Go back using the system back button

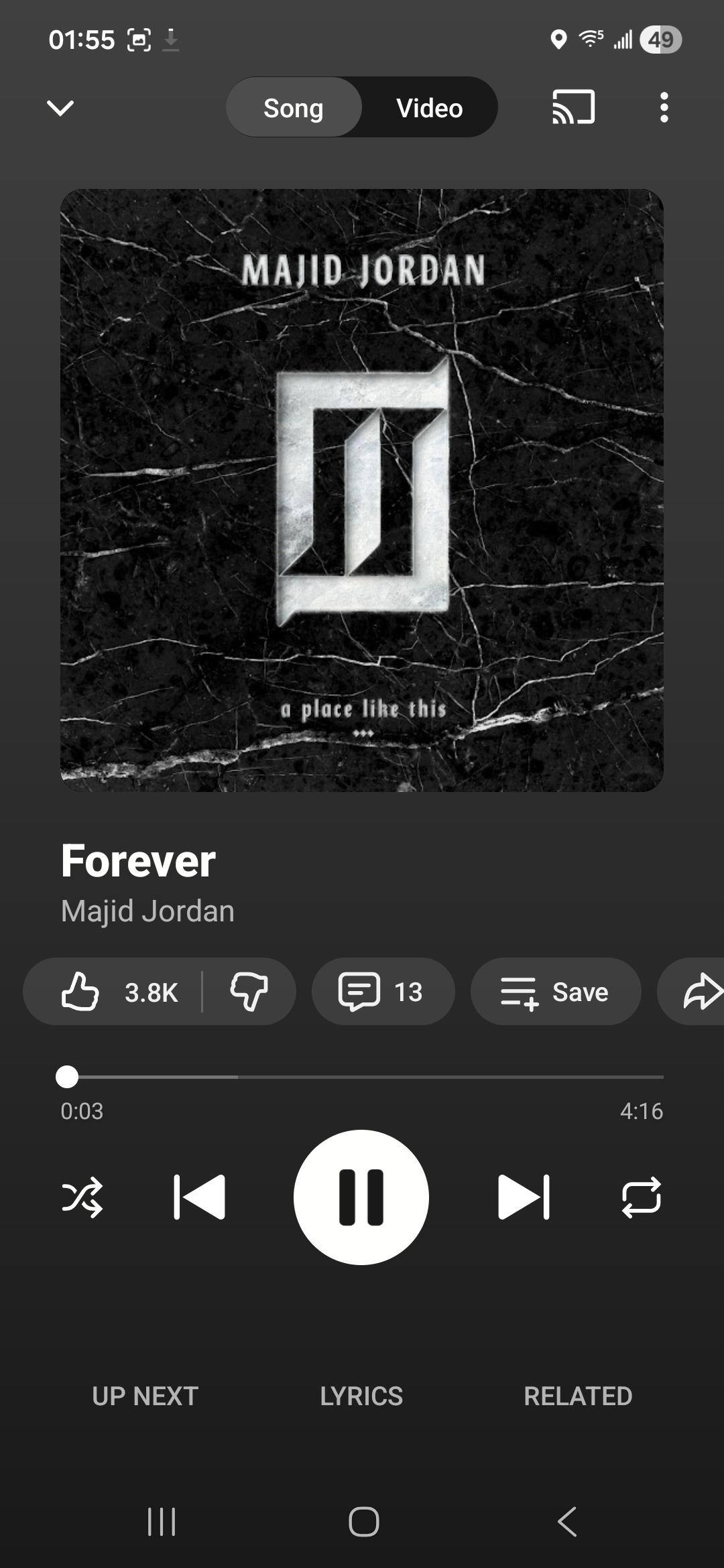point(567,1521)
